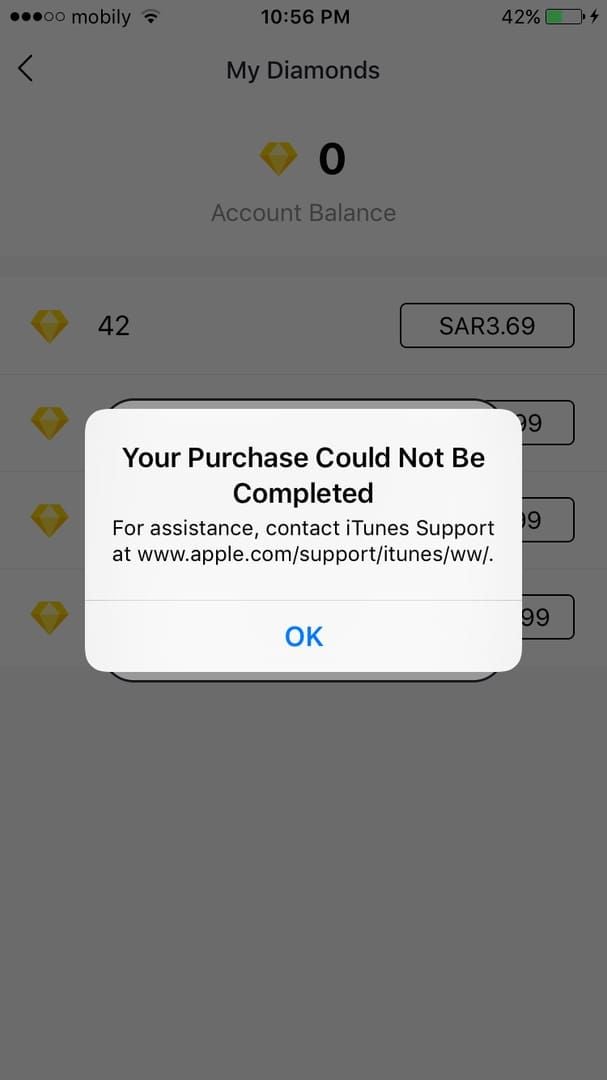
Task: Dismiss the purchase error with OK
Action: click(303, 636)
